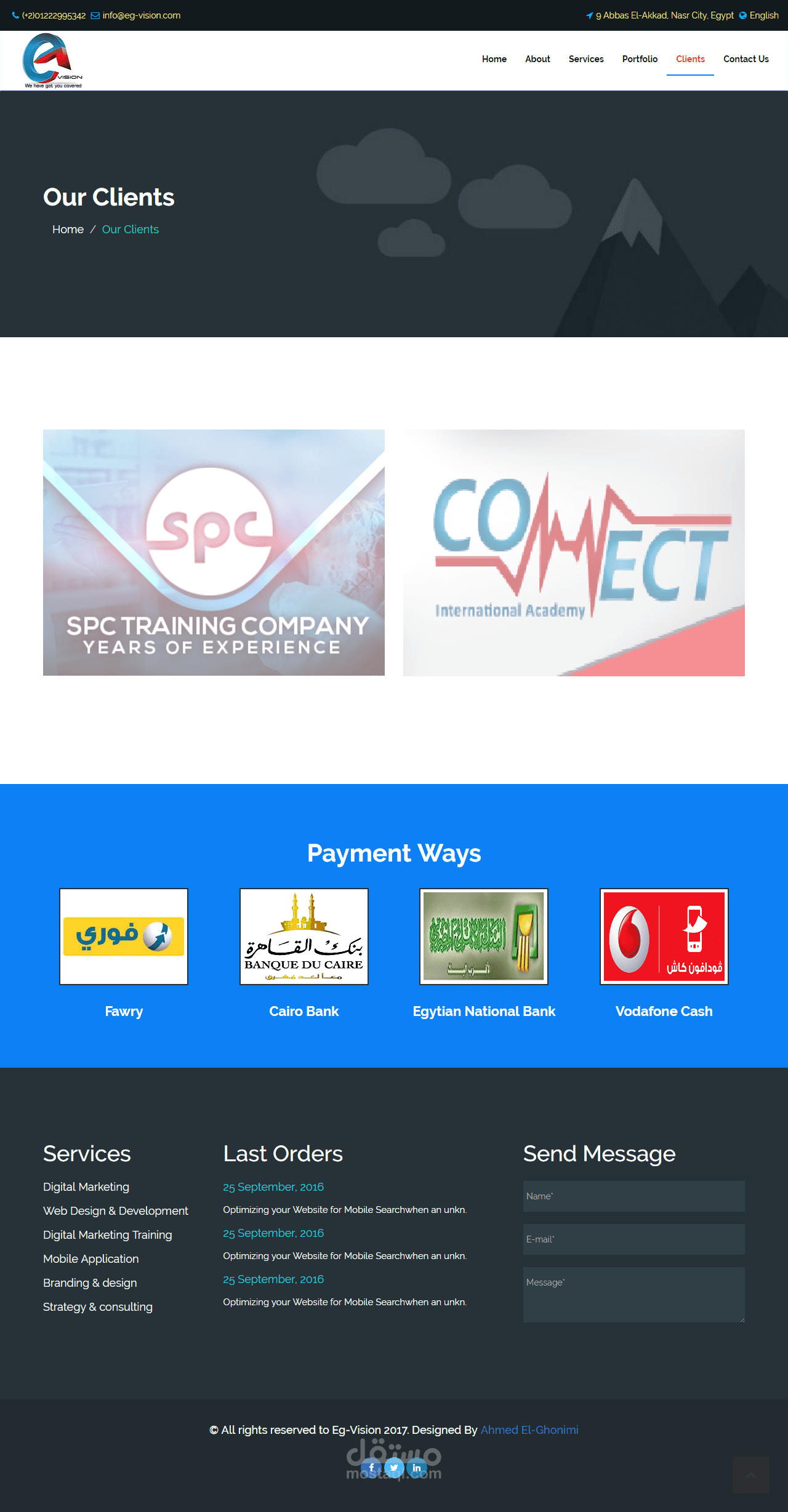Tap the Message text area
788x1512 pixels.
click(x=633, y=1295)
